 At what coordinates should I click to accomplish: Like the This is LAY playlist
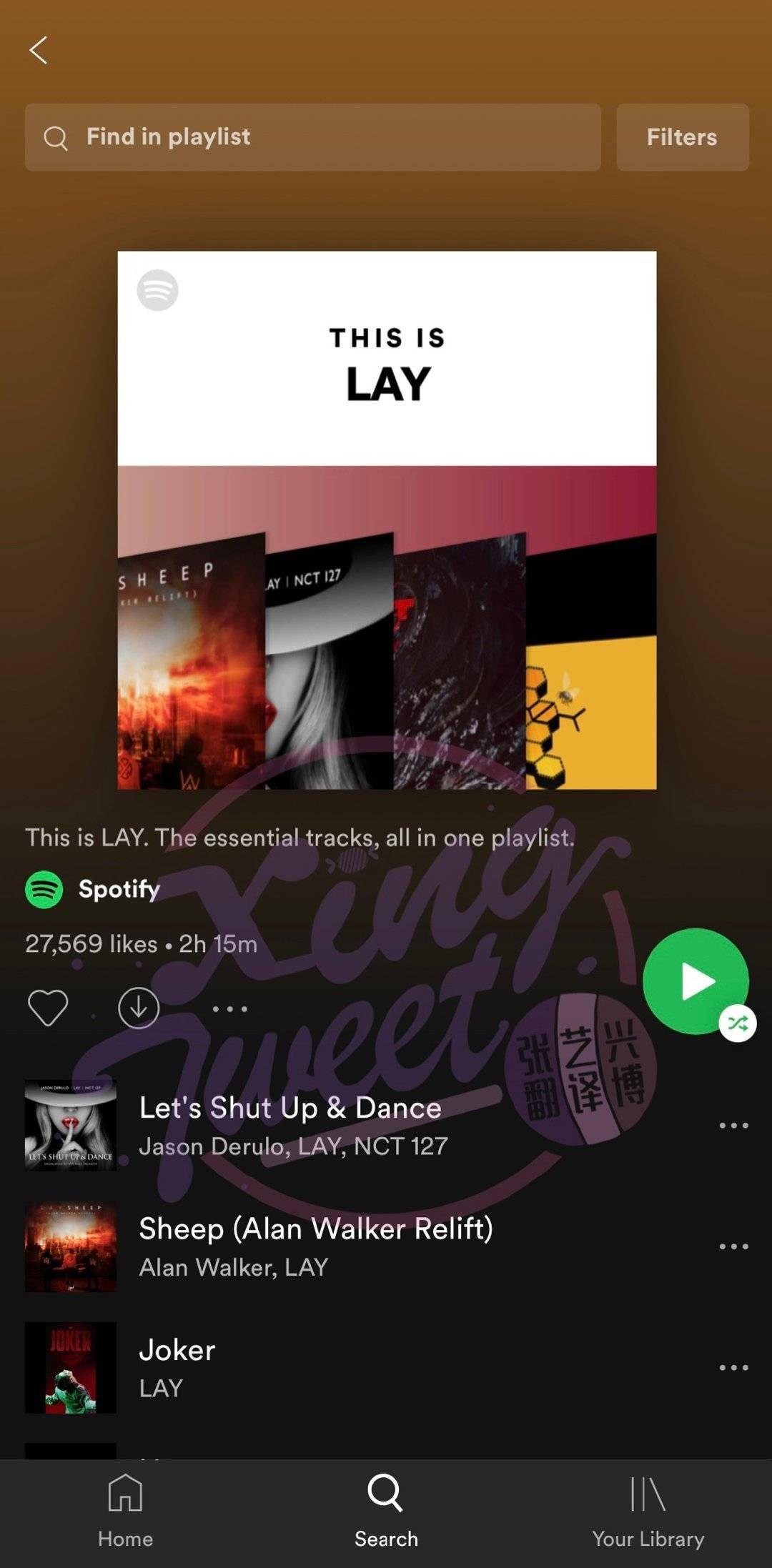[x=48, y=1008]
